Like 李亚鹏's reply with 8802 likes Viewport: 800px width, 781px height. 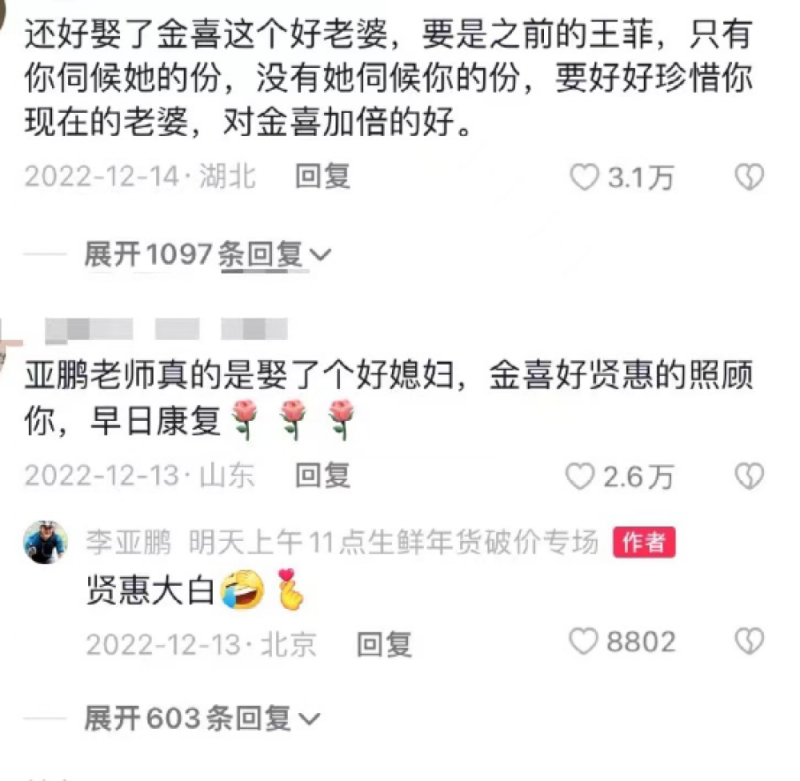point(583,641)
